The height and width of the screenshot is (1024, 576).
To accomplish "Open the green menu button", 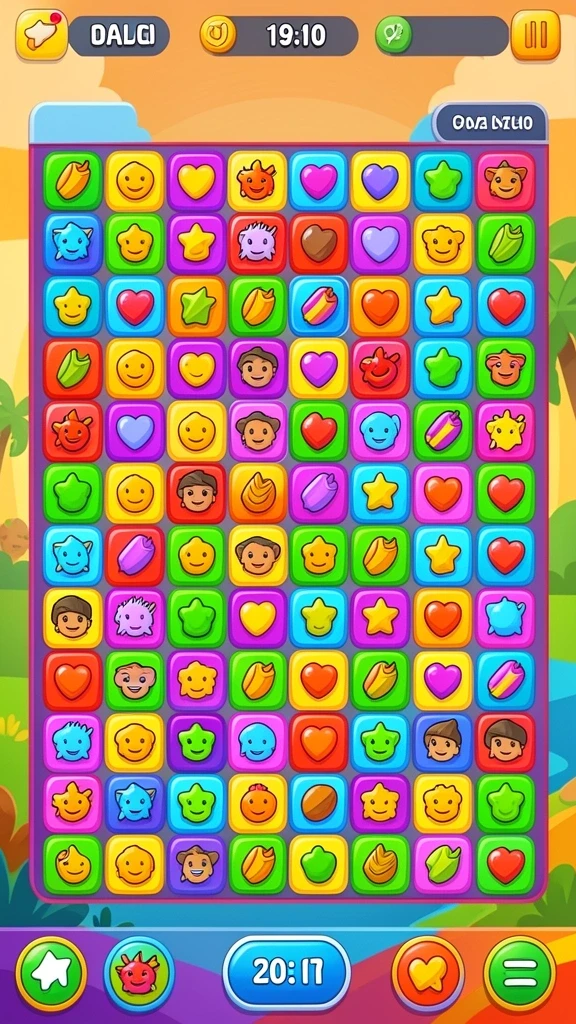I will pyautogui.click(x=520, y=974).
